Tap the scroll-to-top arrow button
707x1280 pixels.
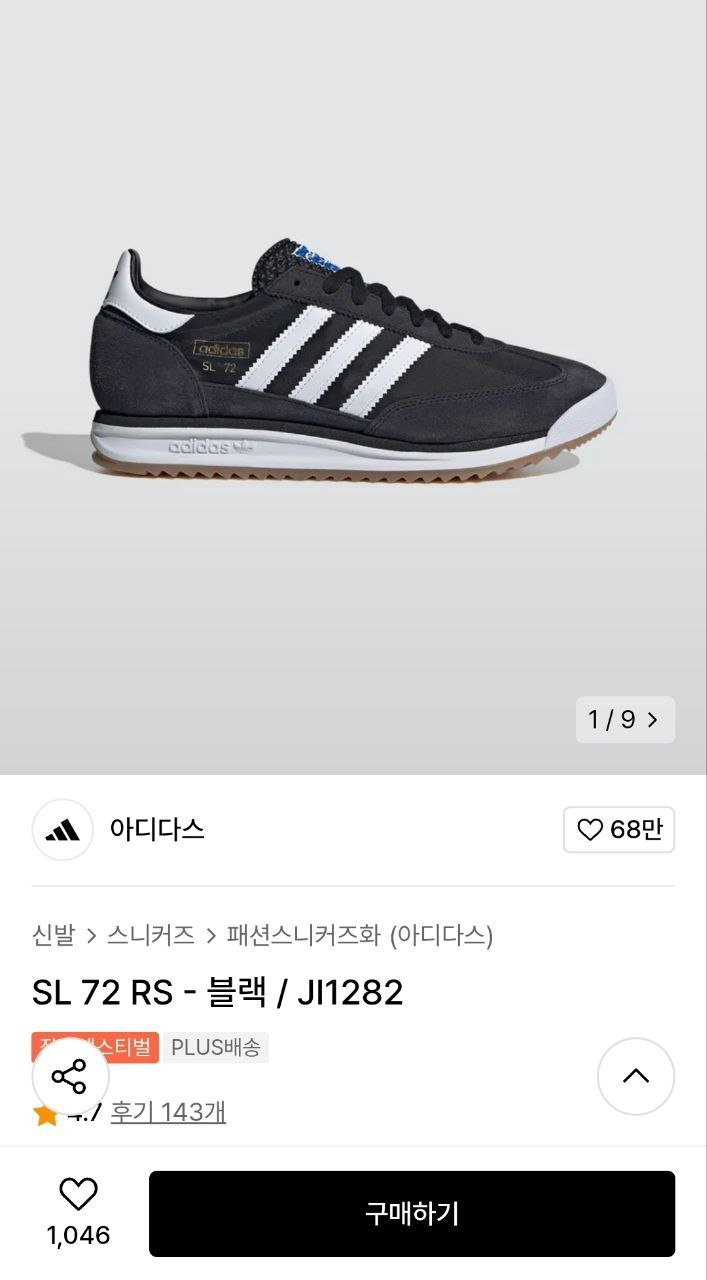[636, 1077]
